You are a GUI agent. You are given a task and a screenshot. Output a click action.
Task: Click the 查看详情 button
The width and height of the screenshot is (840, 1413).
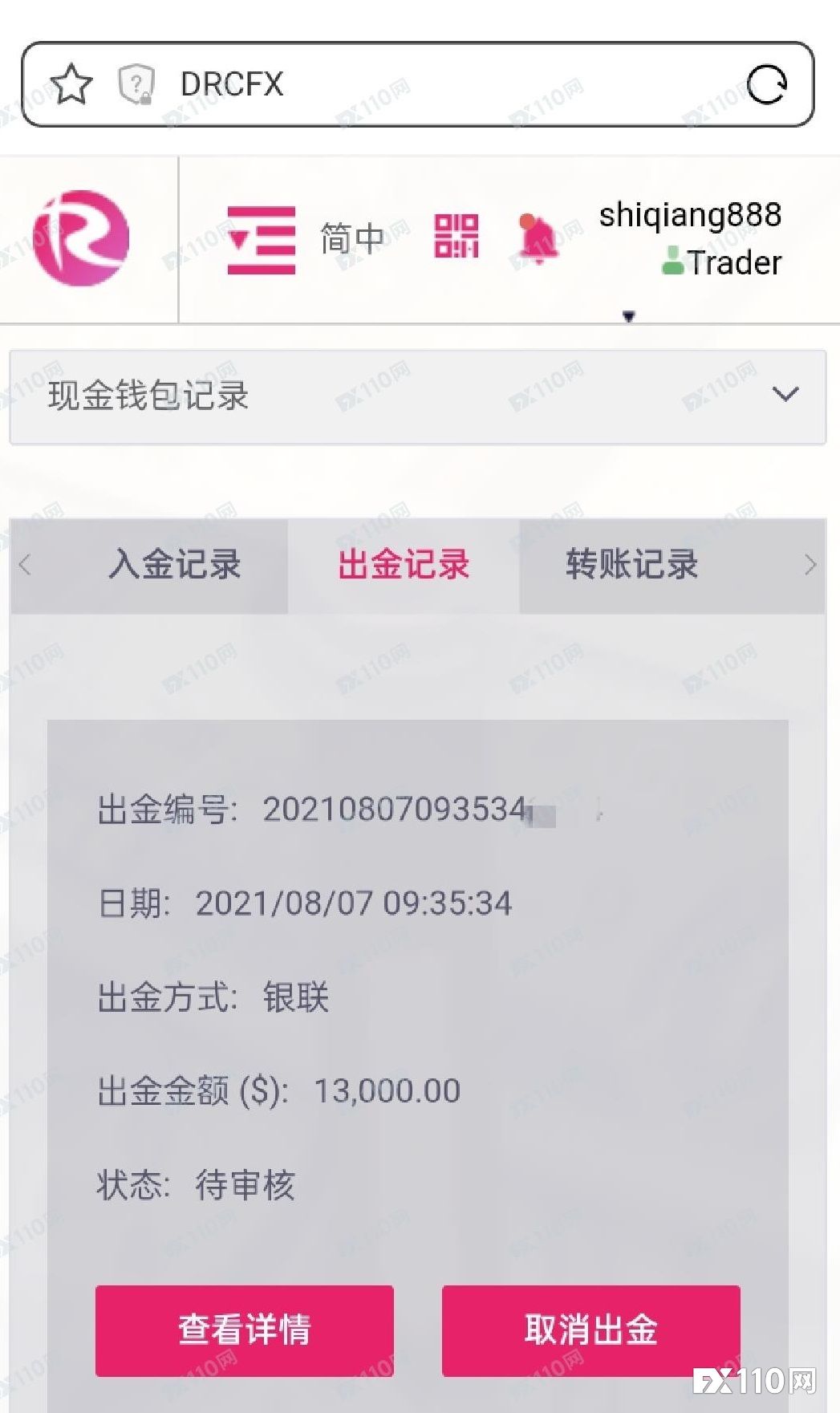pyautogui.click(x=245, y=1330)
